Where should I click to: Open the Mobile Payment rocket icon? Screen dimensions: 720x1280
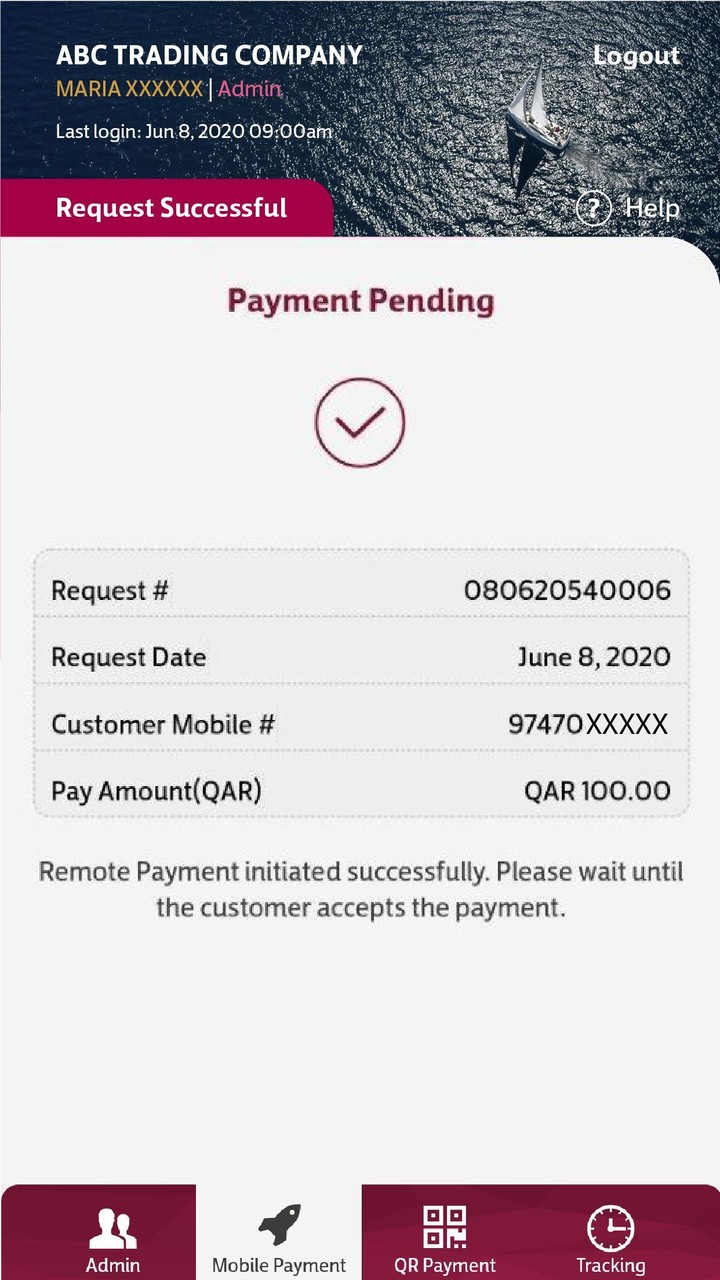pyautogui.click(x=278, y=1223)
